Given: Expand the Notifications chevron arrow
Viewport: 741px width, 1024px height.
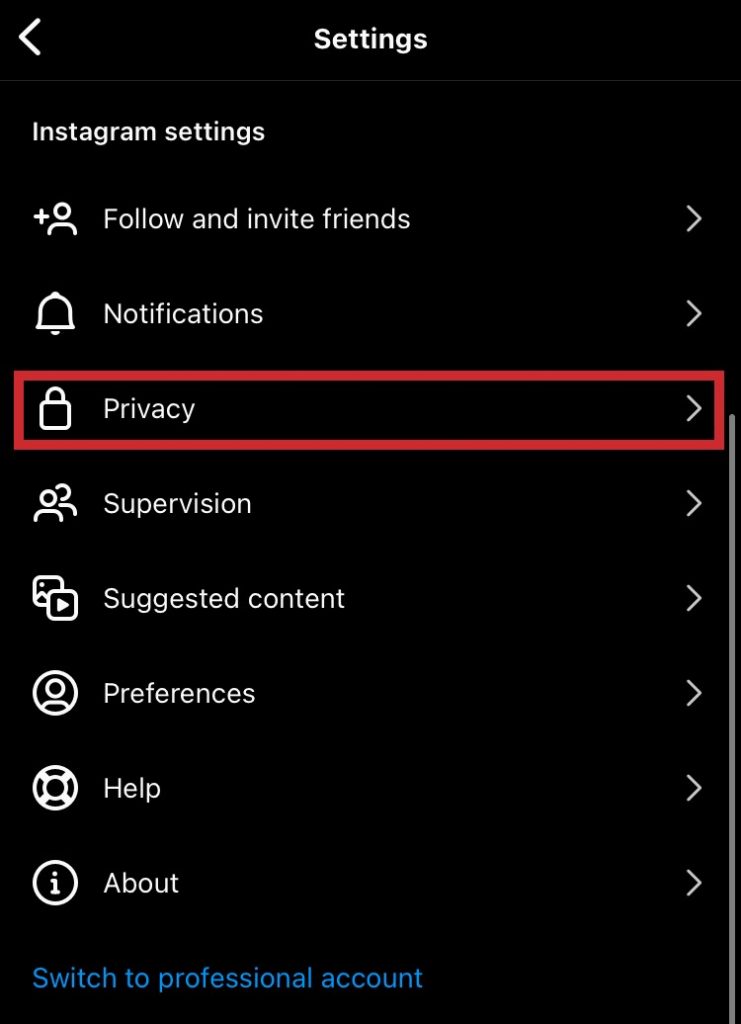Looking at the screenshot, I should [x=695, y=313].
